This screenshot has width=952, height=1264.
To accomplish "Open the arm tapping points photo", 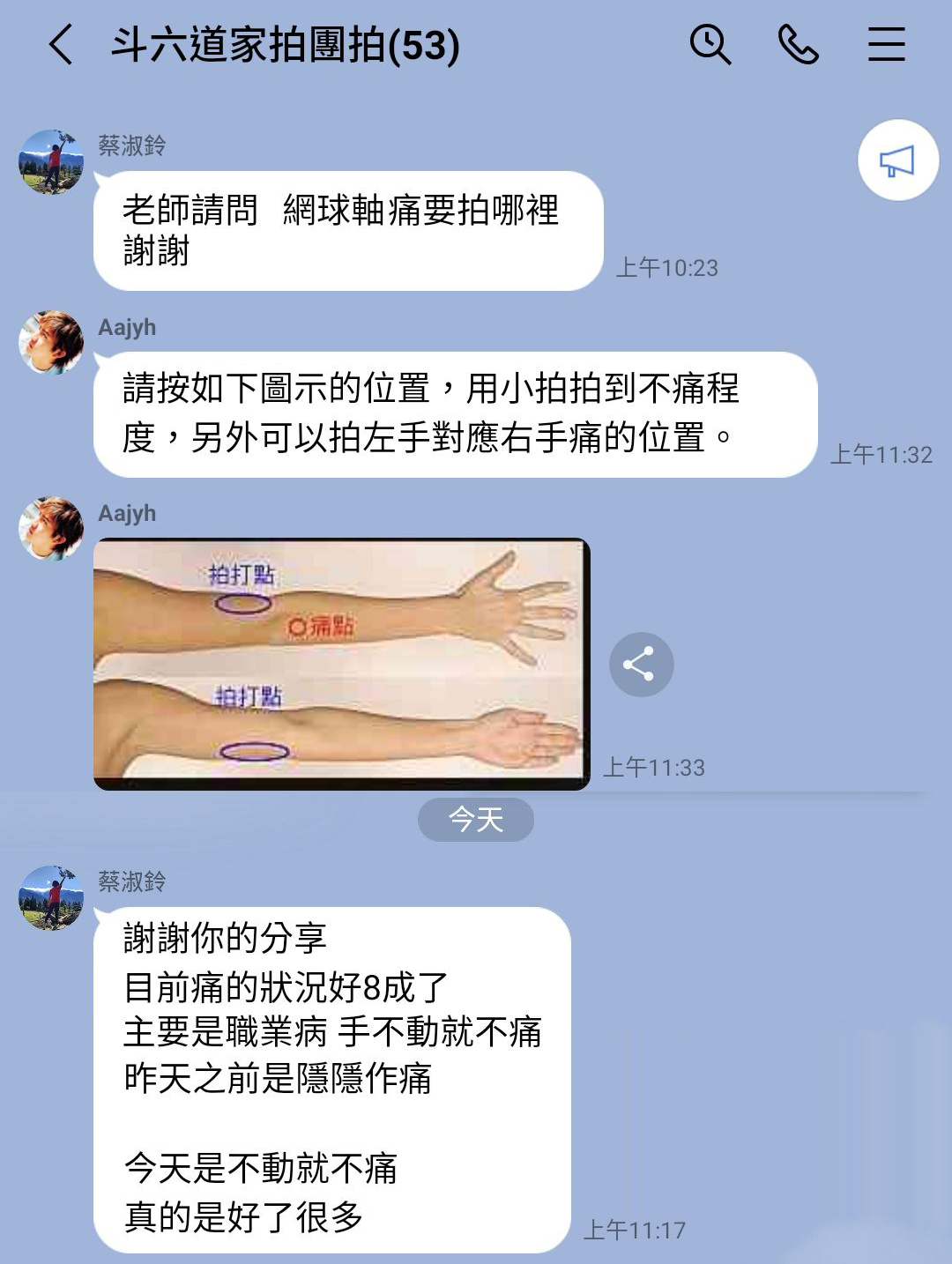I will 341,664.
